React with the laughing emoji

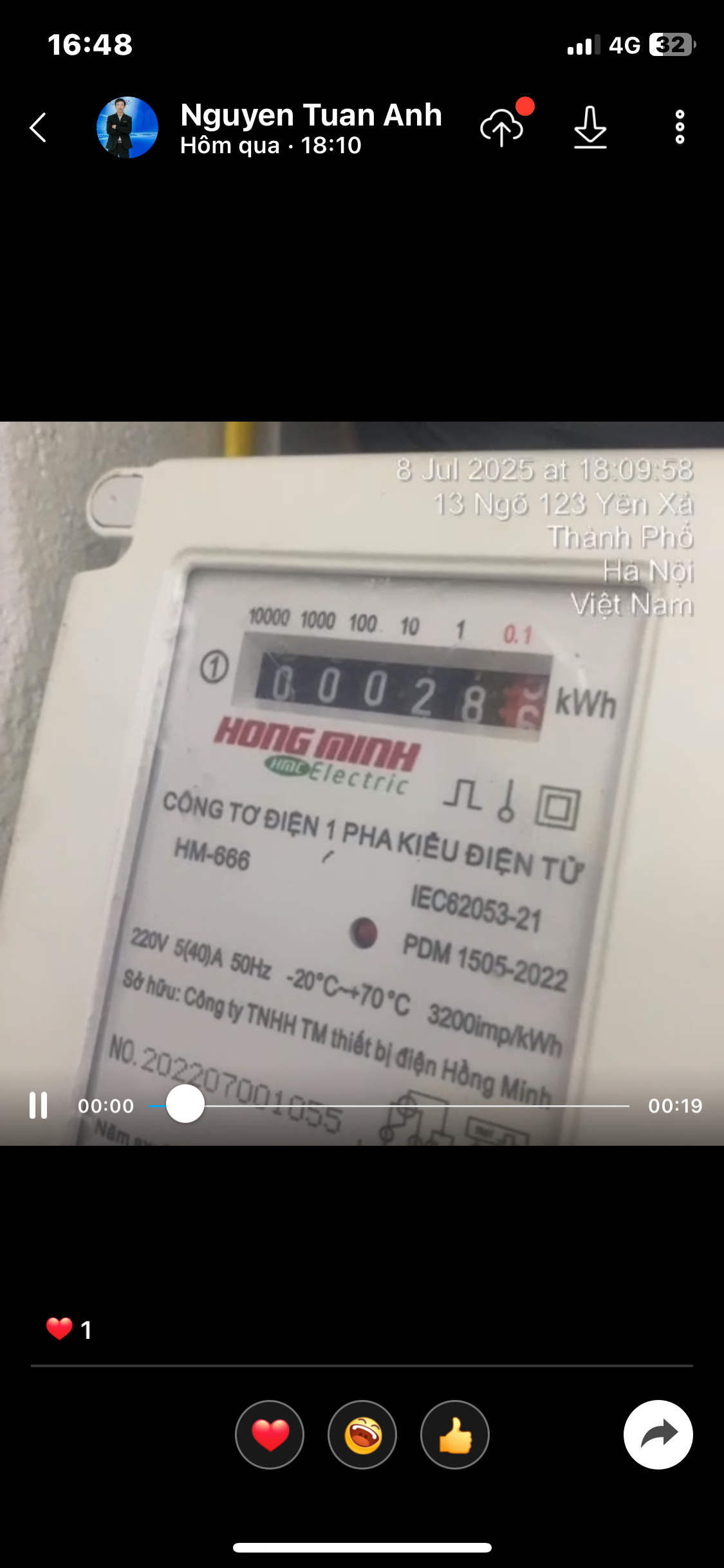point(362,1435)
